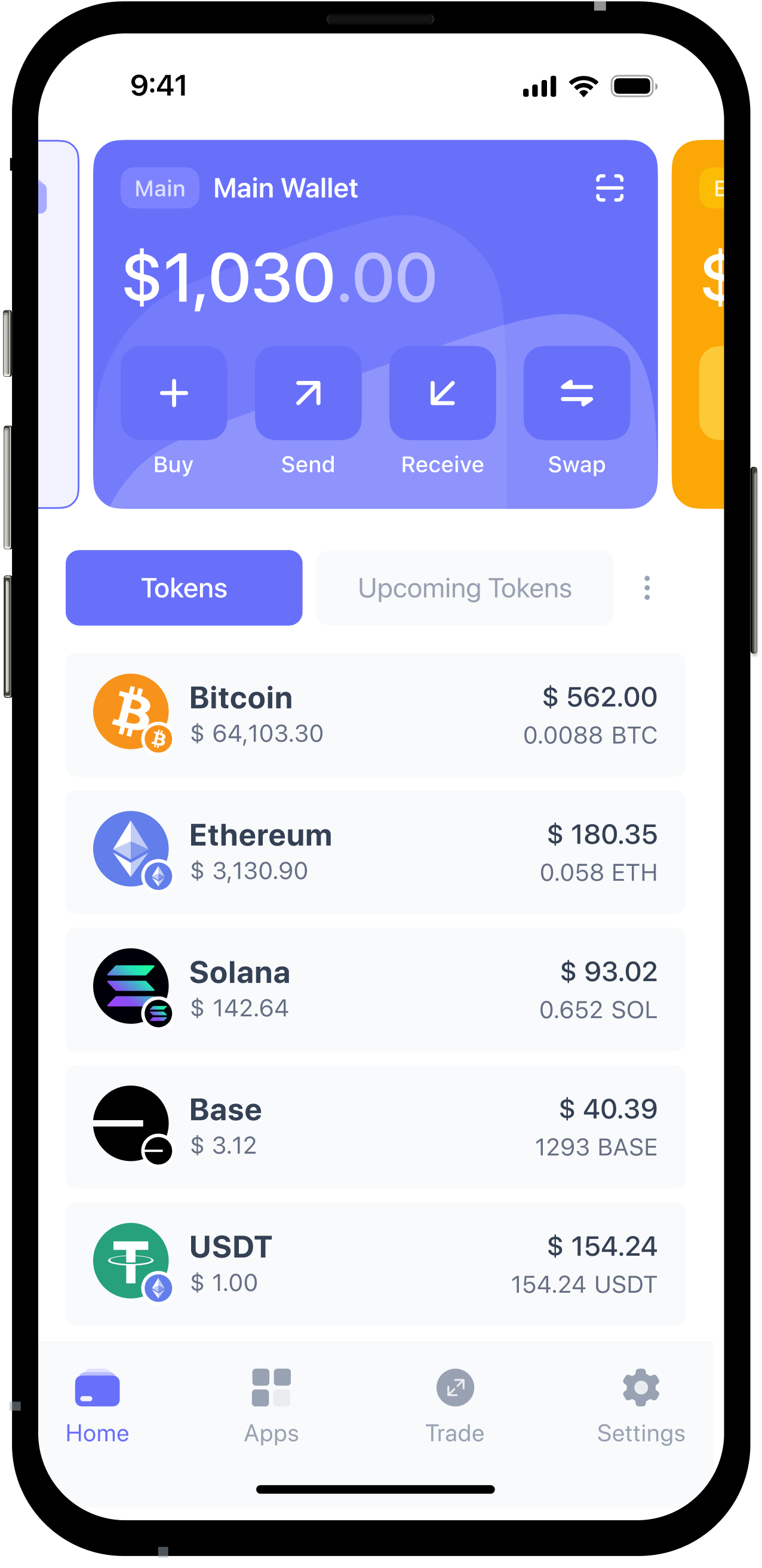Open the QR code scanner

point(610,188)
